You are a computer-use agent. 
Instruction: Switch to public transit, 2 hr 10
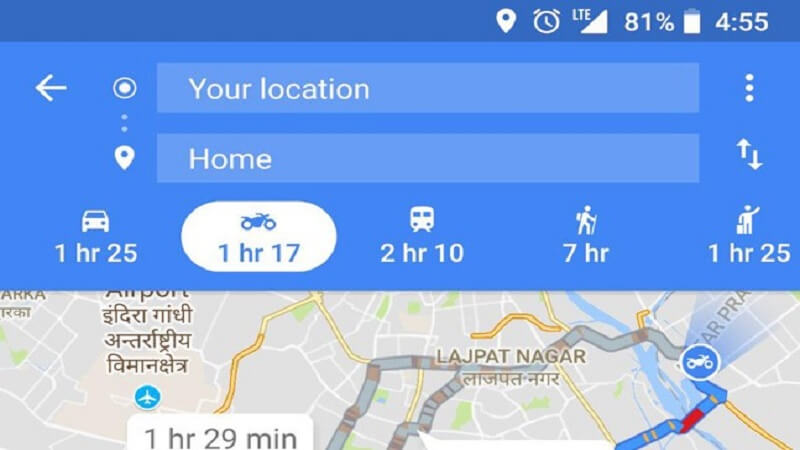[x=421, y=237]
